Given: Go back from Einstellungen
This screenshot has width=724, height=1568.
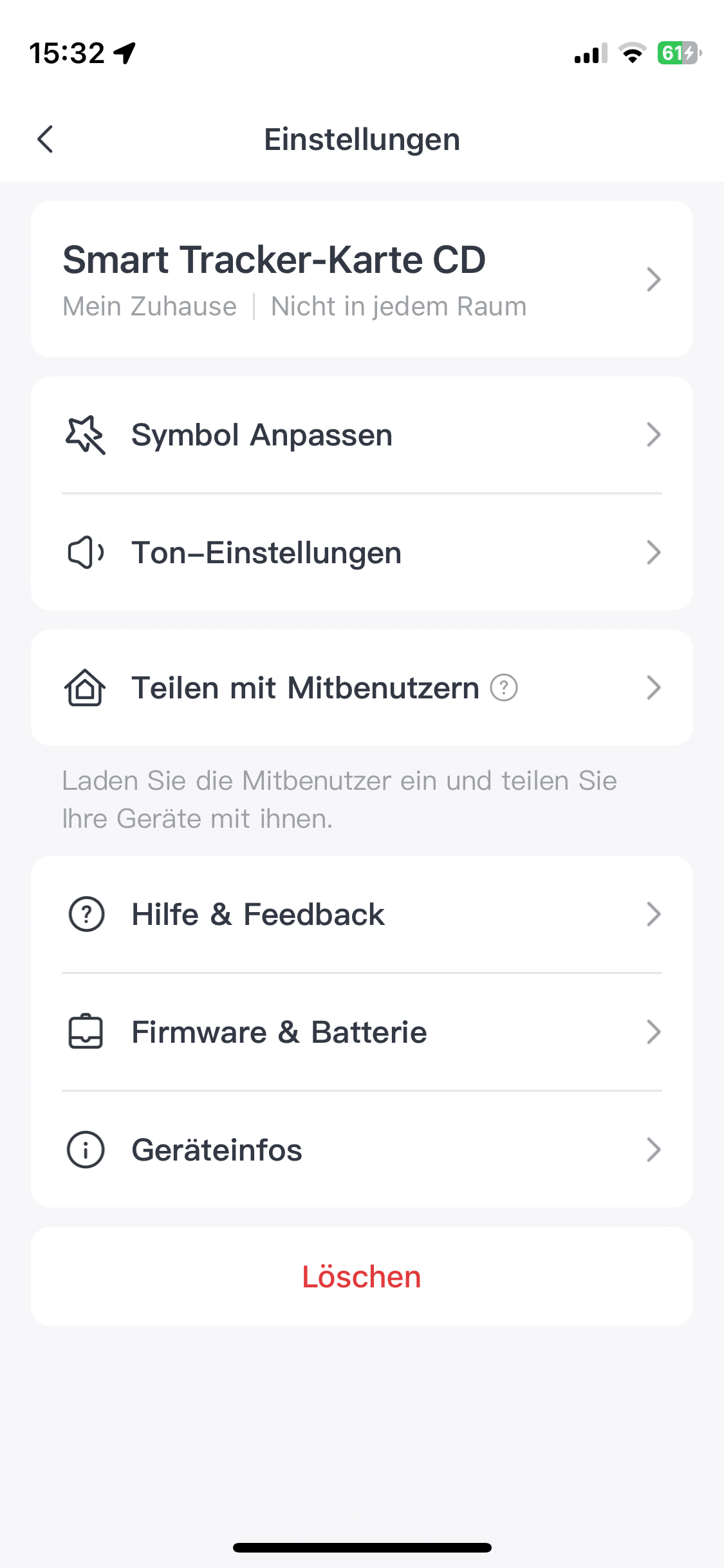Looking at the screenshot, I should tap(45, 139).
